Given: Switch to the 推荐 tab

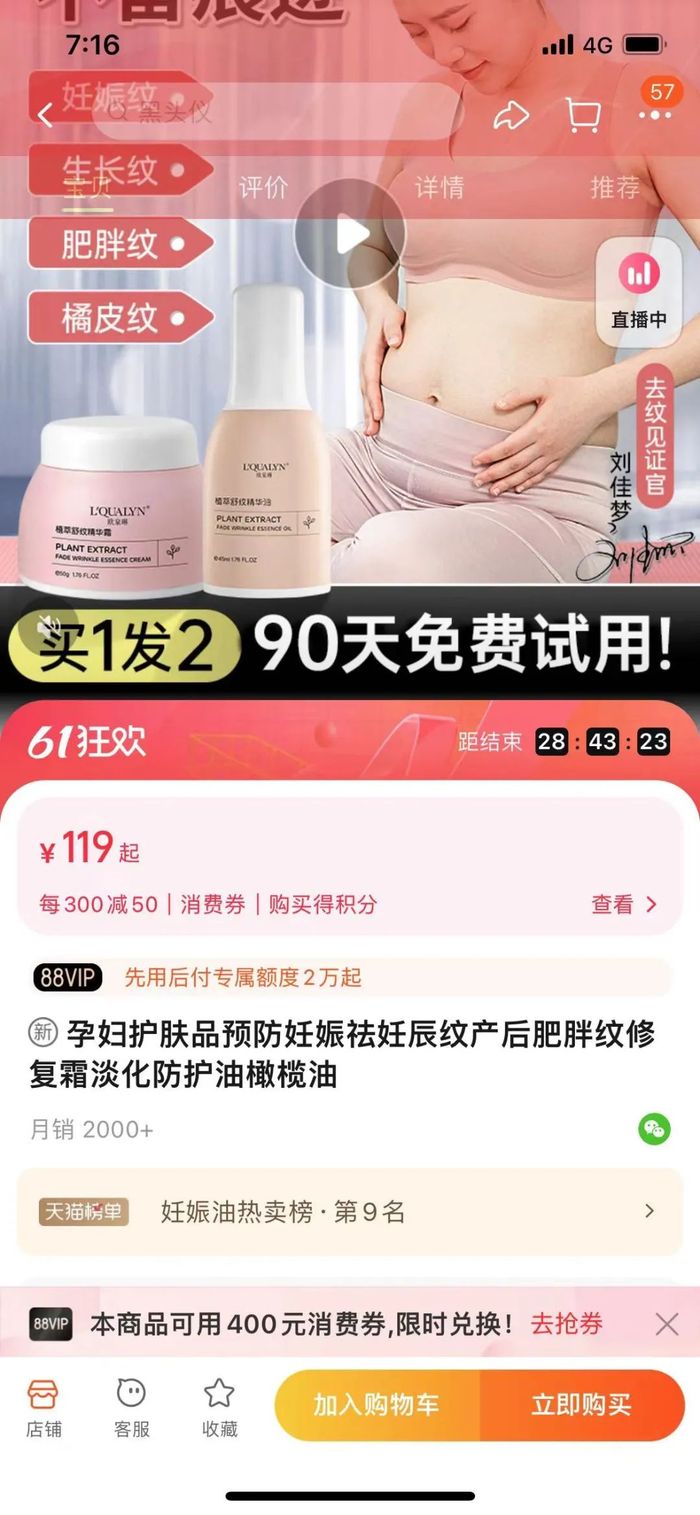Looking at the screenshot, I should (614, 187).
